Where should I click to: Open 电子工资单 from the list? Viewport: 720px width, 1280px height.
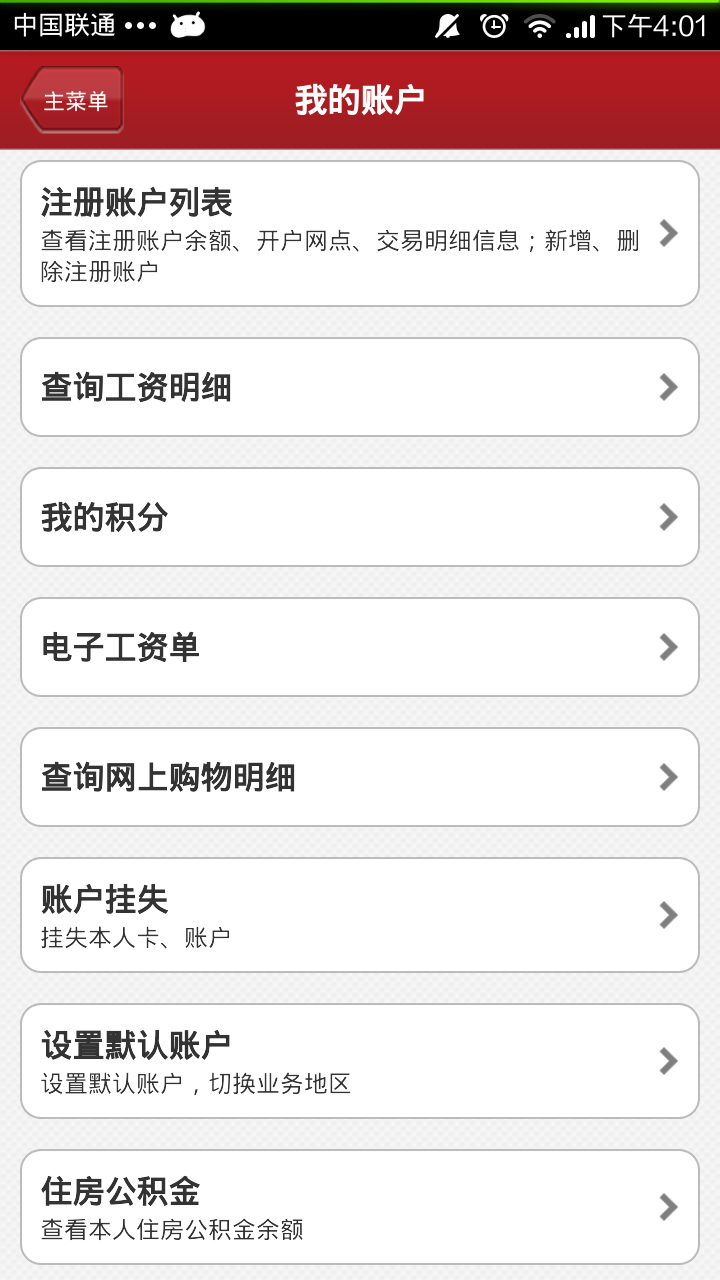click(x=360, y=647)
